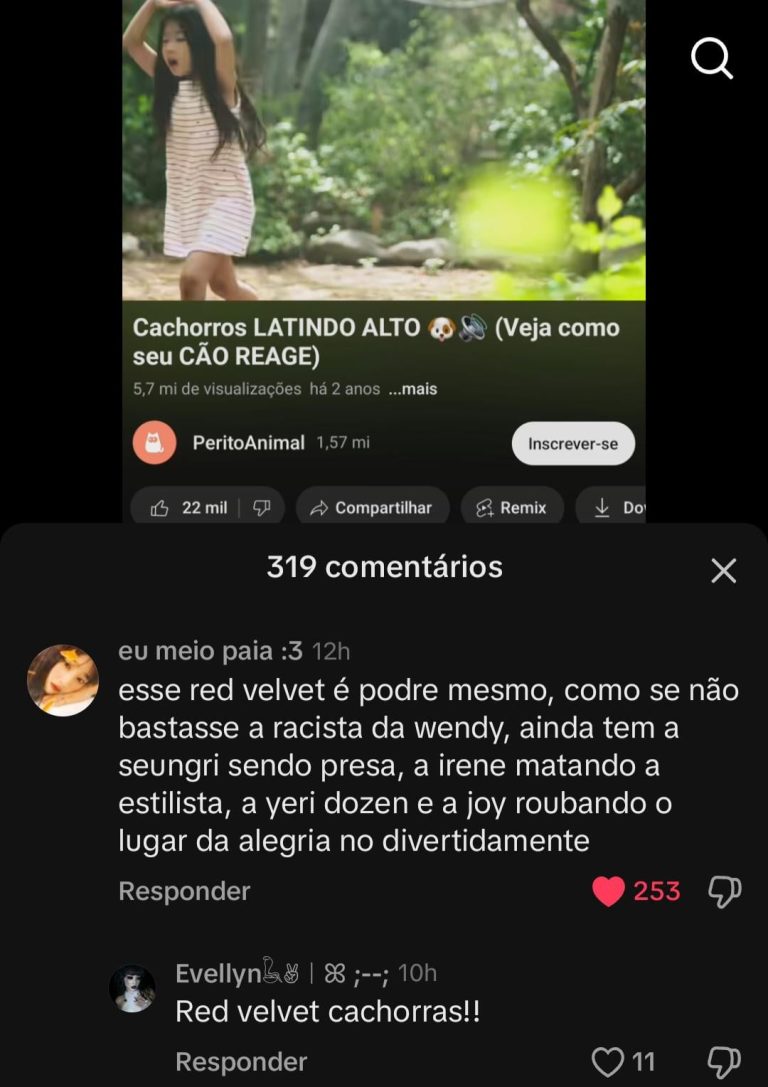Open the search magnifier icon
The height and width of the screenshot is (1087, 768).
click(712, 60)
